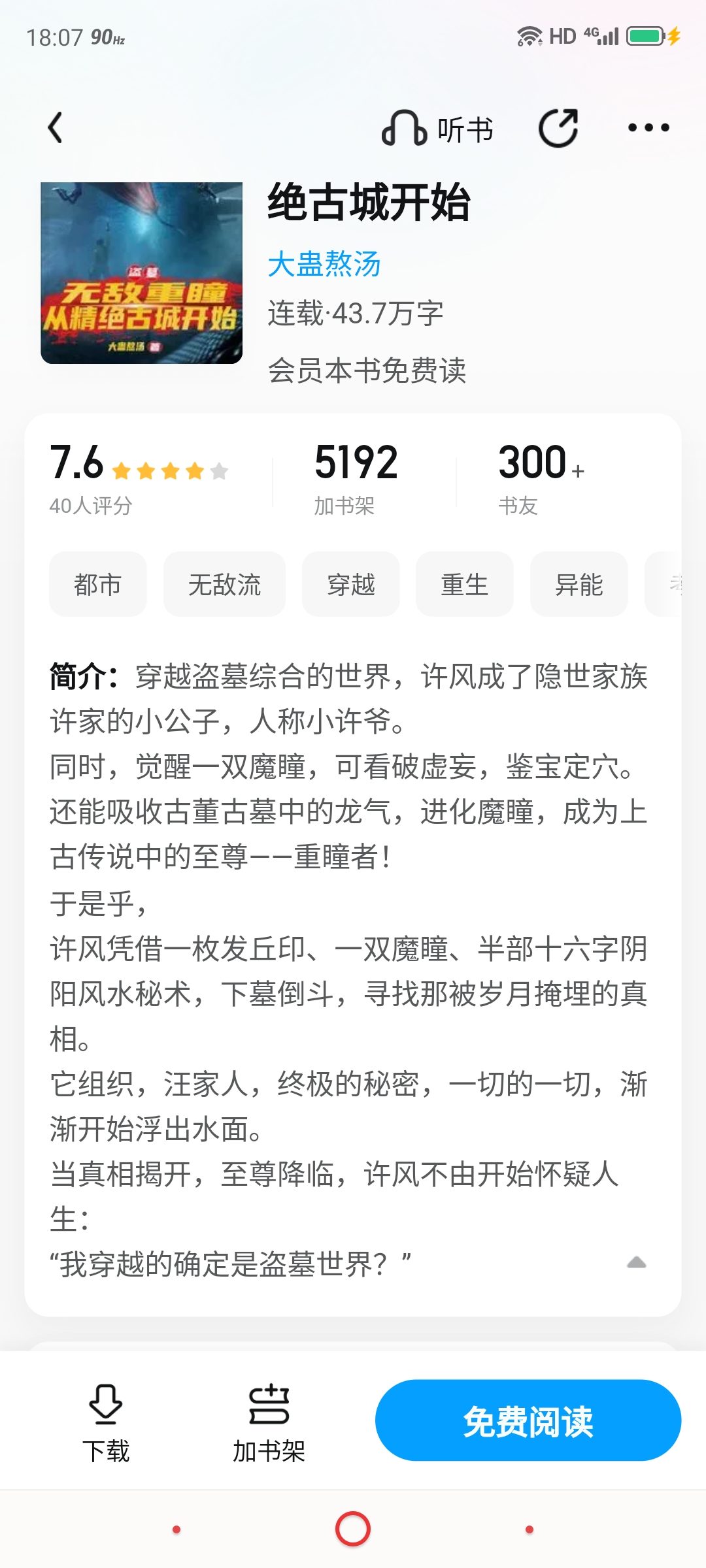Select the 穿越 tag
Image resolution: width=706 pixels, height=1568 pixels.
[x=350, y=584]
